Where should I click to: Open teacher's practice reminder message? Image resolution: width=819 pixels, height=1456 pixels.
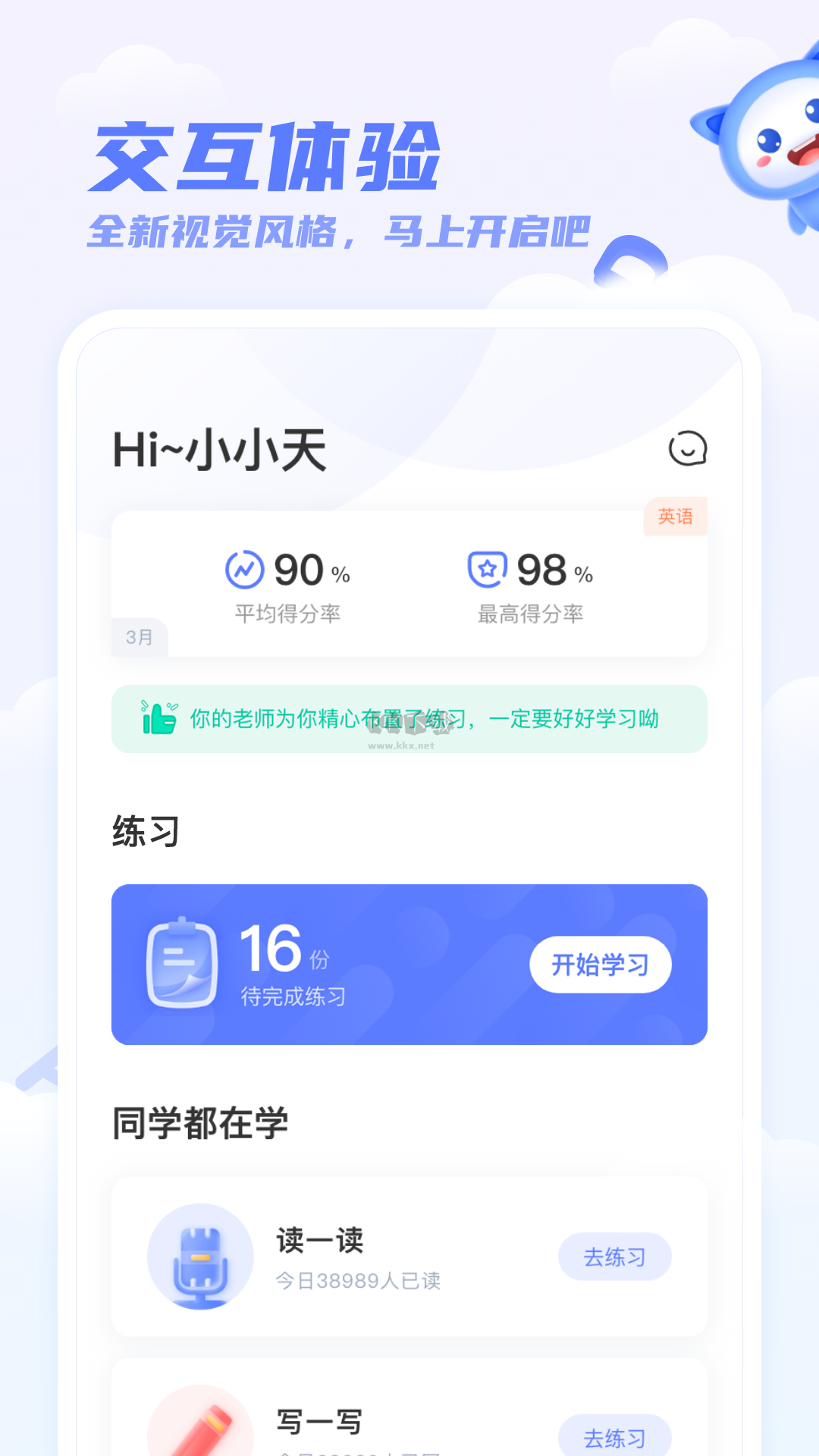[421, 718]
